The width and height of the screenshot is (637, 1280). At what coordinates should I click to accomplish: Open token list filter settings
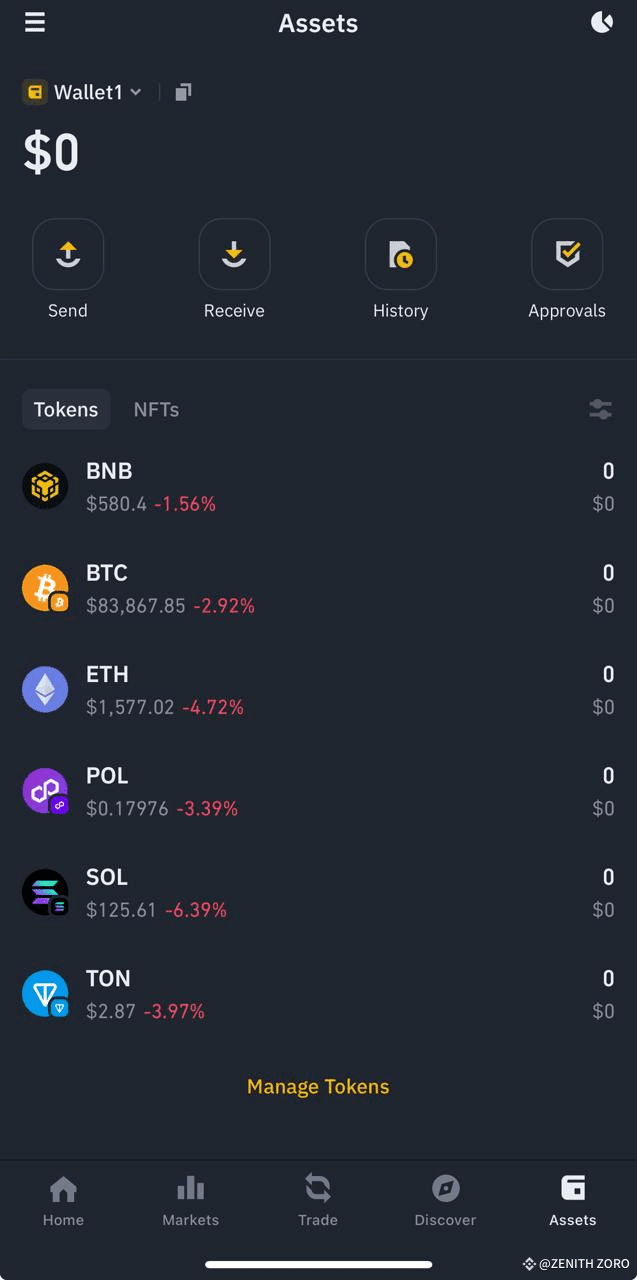[600, 409]
